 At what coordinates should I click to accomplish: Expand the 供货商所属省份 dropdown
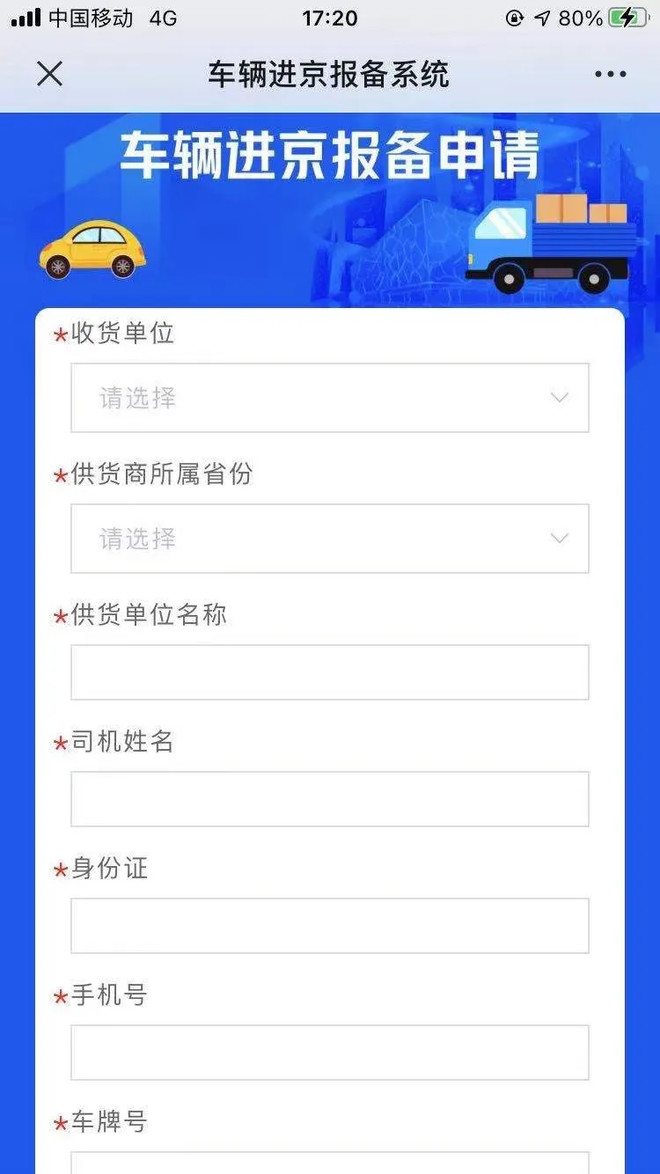[330, 538]
